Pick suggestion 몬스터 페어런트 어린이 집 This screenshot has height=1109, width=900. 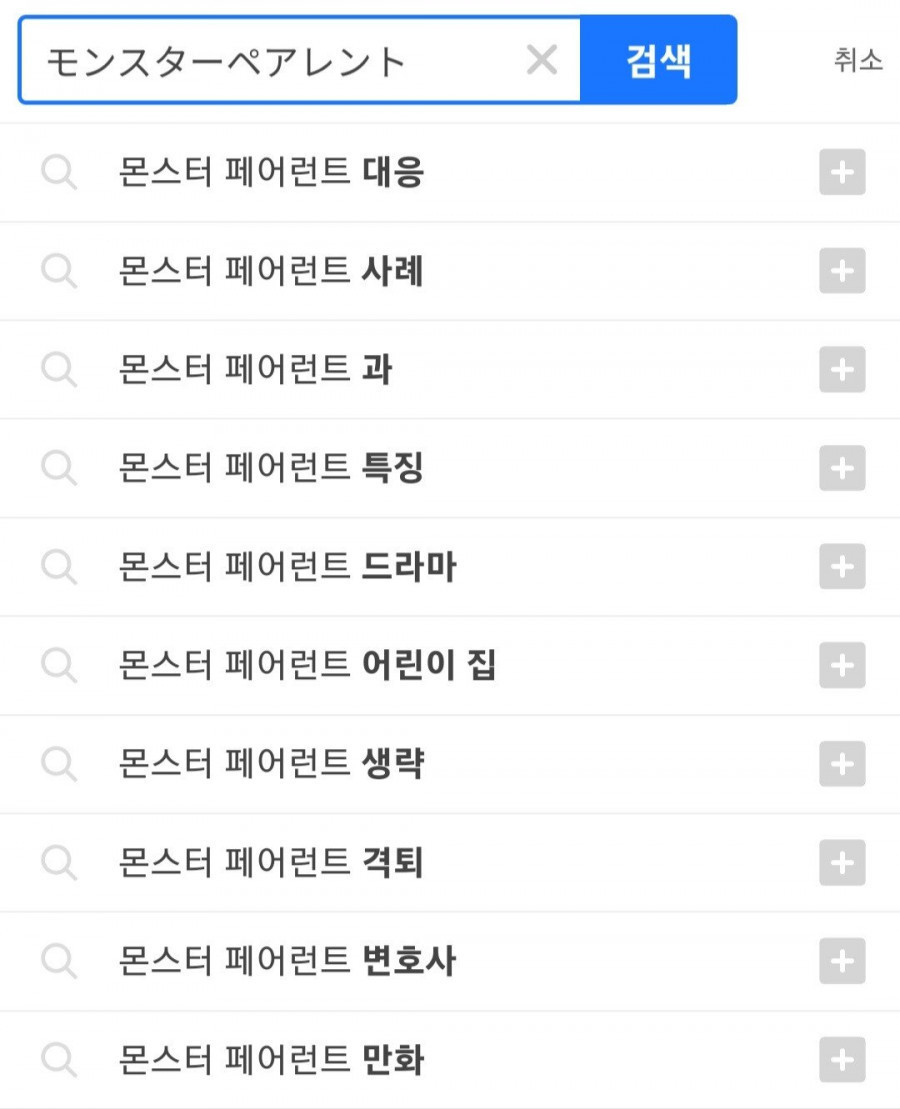[307, 665]
